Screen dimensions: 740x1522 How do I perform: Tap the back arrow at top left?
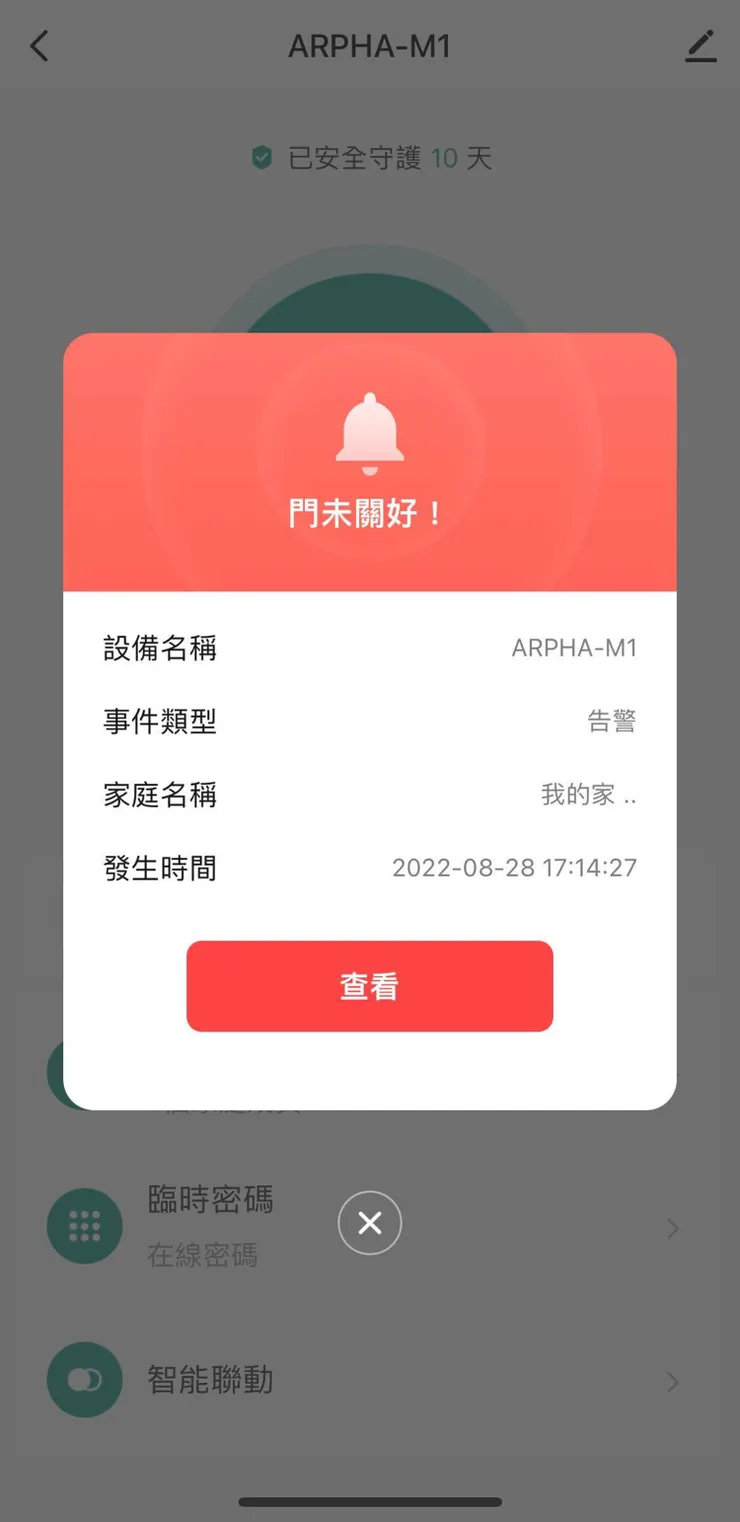[39, 46]
